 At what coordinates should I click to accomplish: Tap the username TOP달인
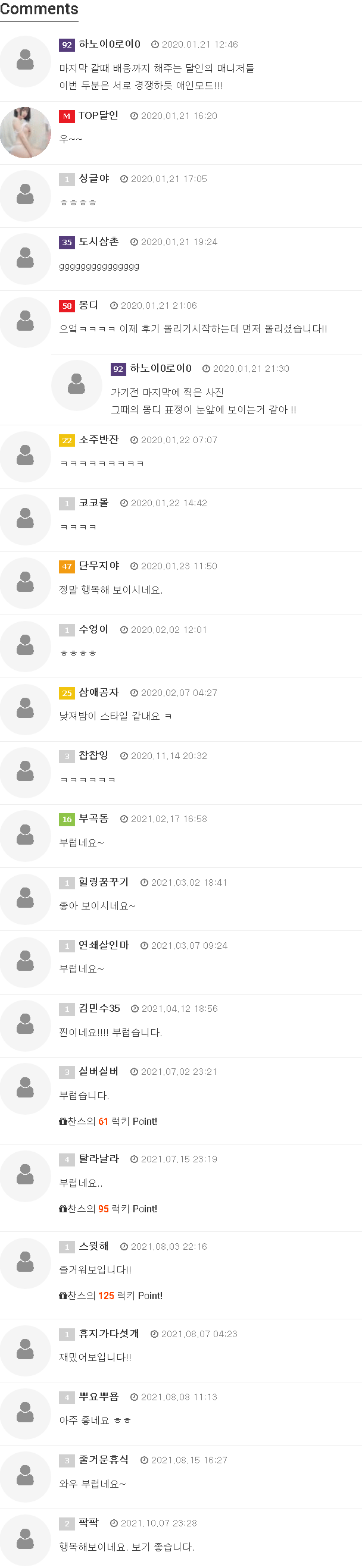[x=98, y=115]
